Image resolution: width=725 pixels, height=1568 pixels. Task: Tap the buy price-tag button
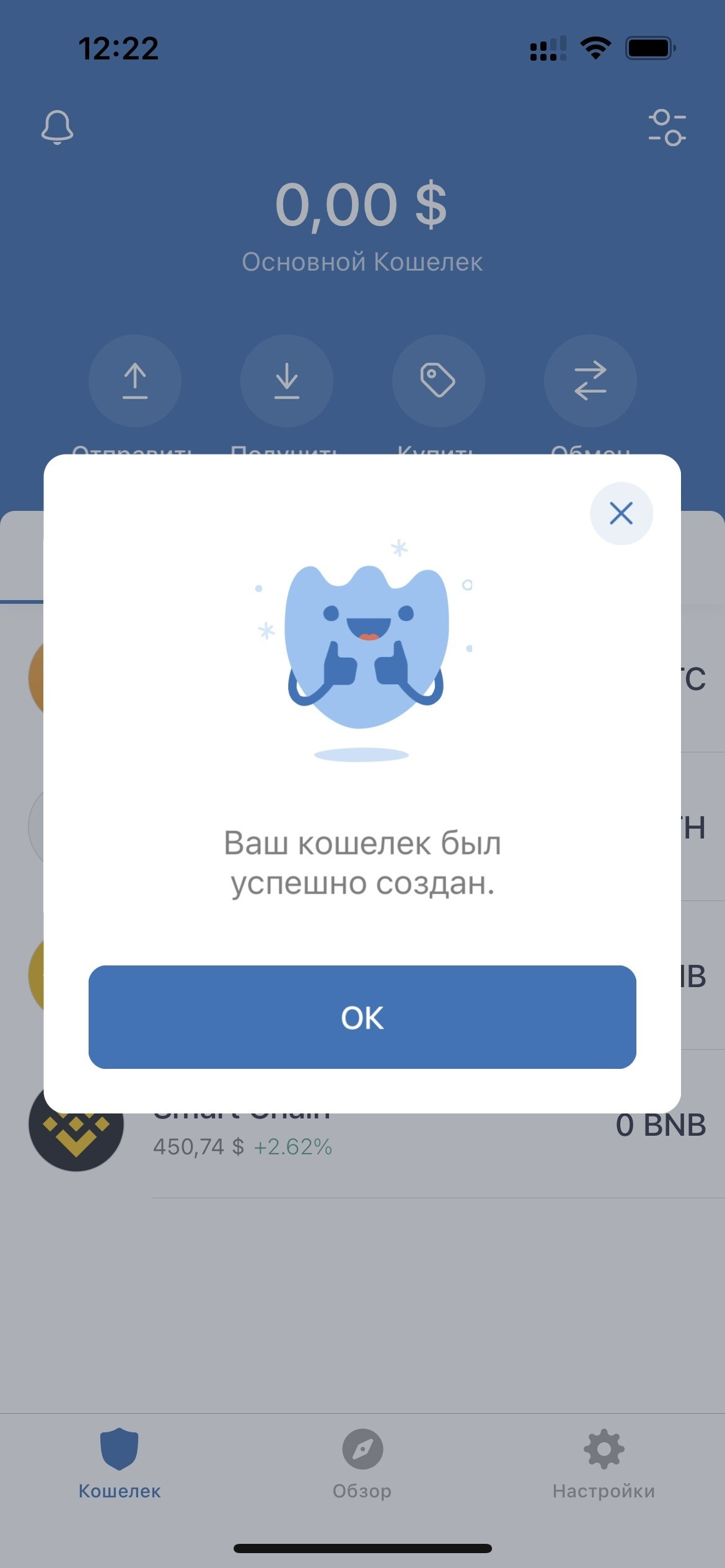point(438,380)
